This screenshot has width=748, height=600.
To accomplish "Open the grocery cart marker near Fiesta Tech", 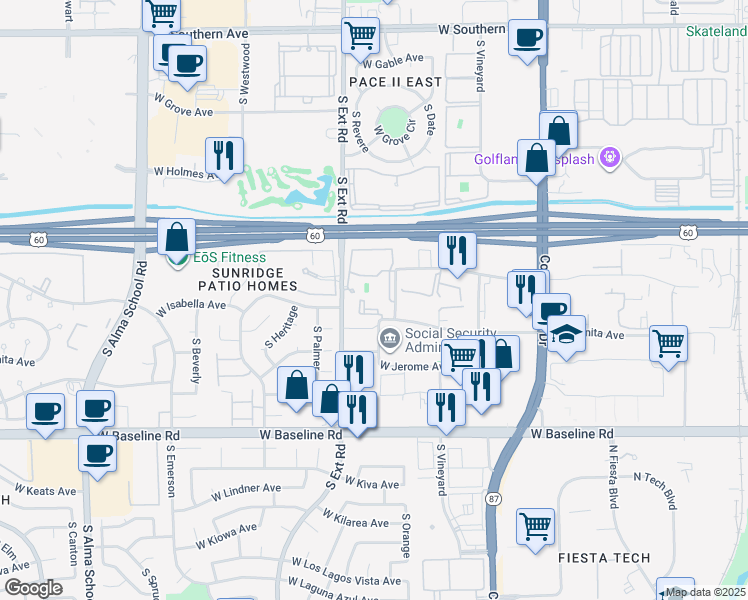I will tap(536, 525).
